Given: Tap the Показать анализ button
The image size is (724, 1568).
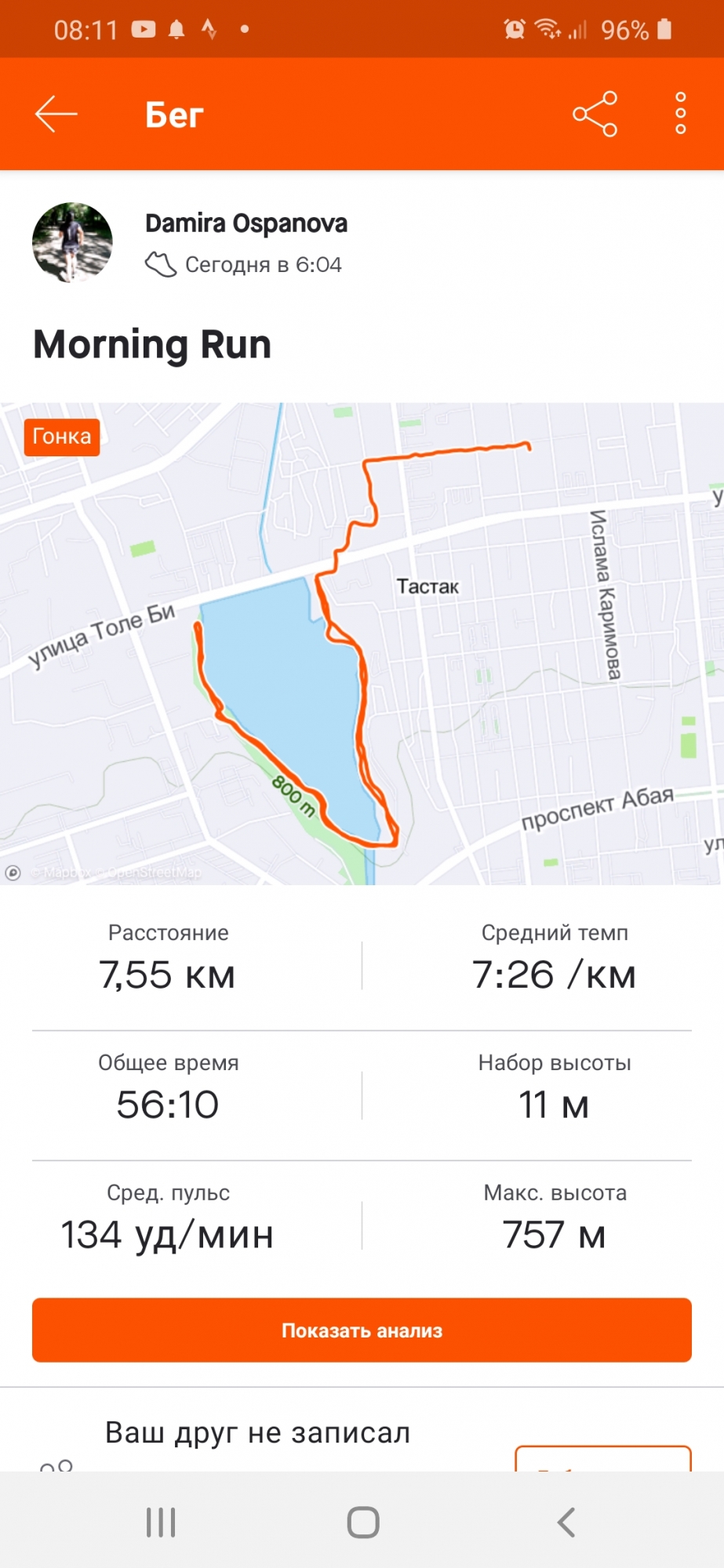Looking at the screenshot, I should click(362, 1330).
